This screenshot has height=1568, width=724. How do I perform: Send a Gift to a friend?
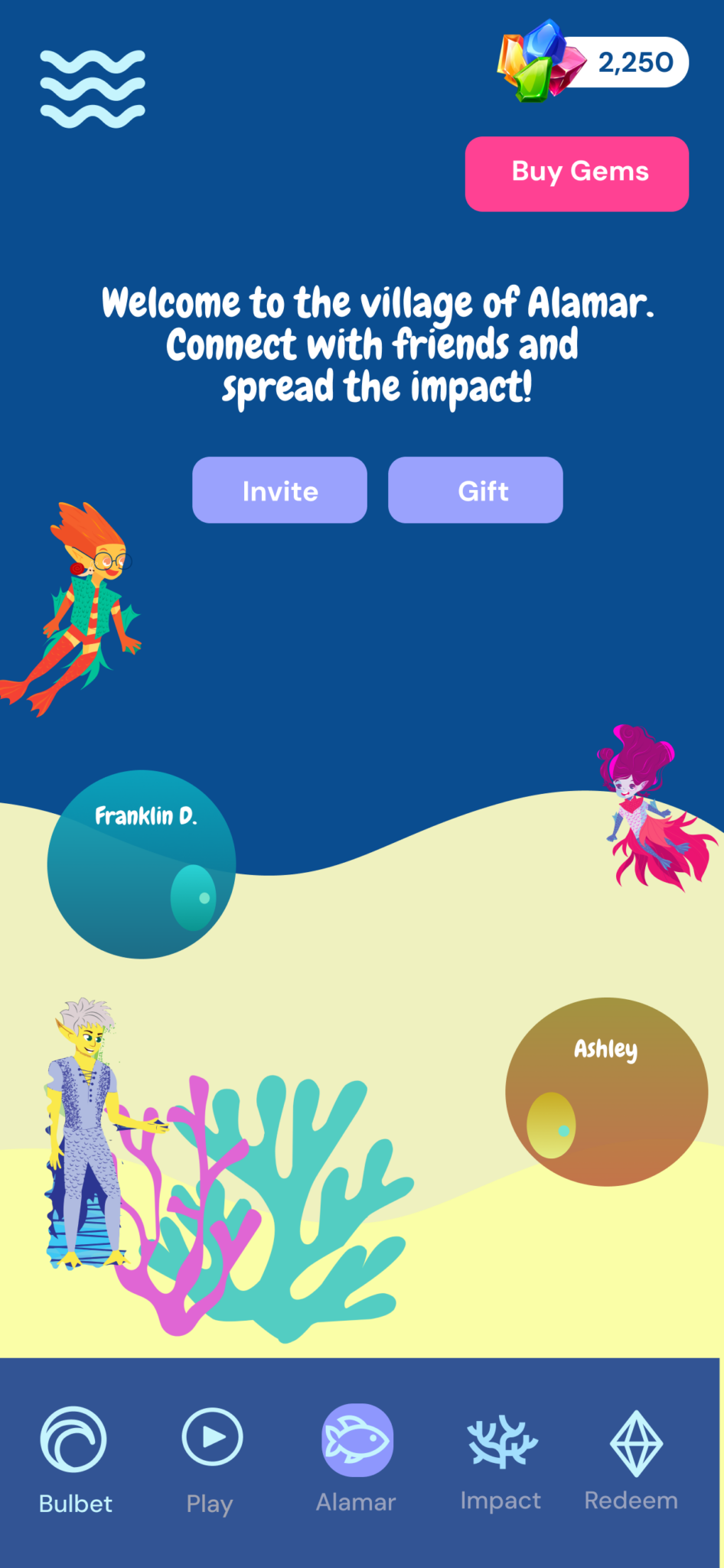475,490
